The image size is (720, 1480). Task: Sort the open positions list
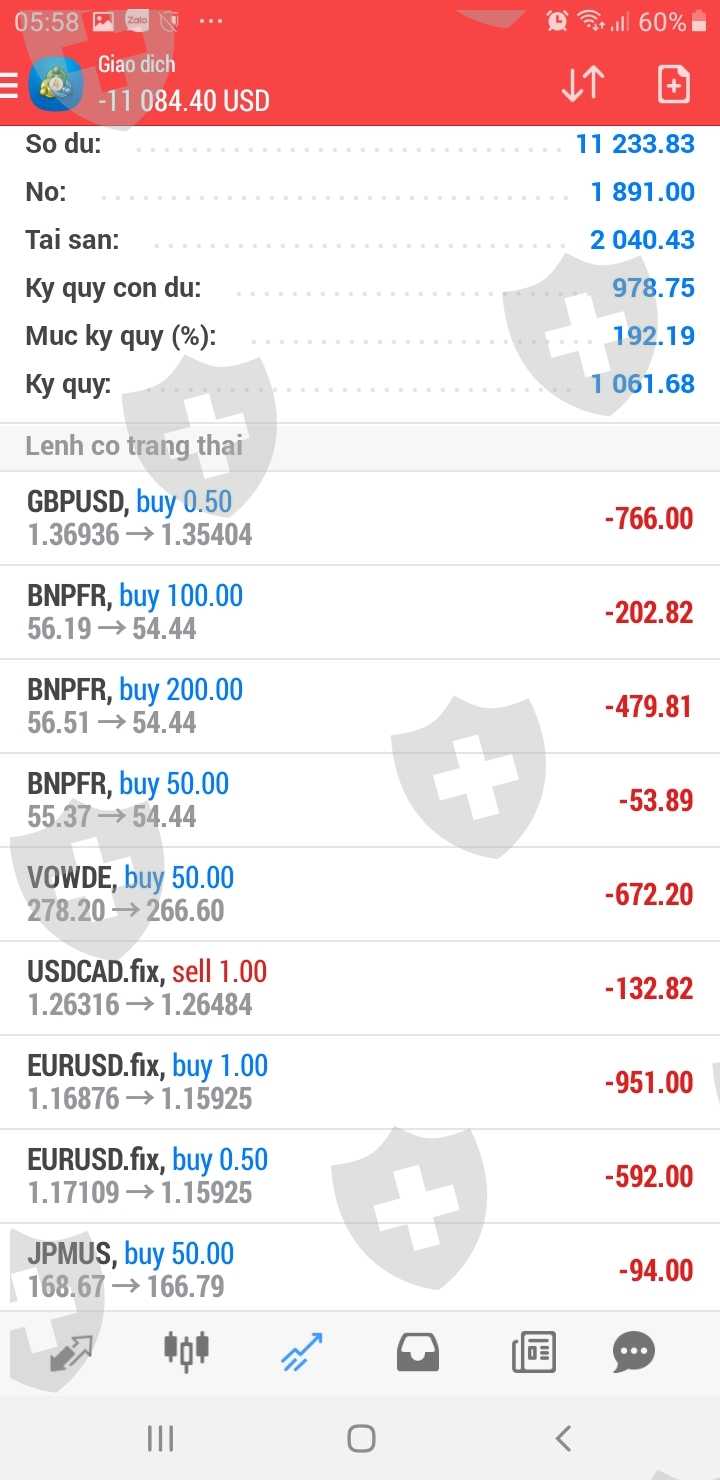click(x=582, y=85)
